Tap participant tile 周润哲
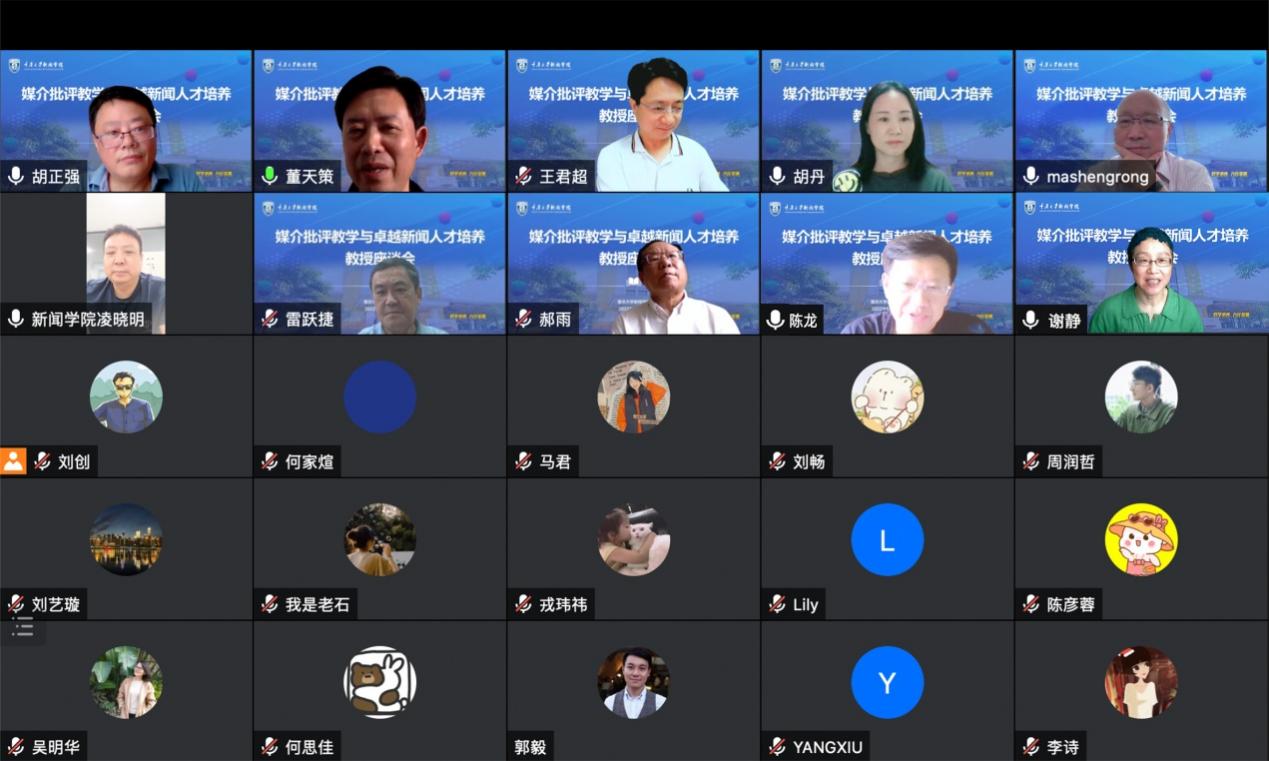Image resolution: width=1269 pixels, height=761 pixels. coord(1141,405)
